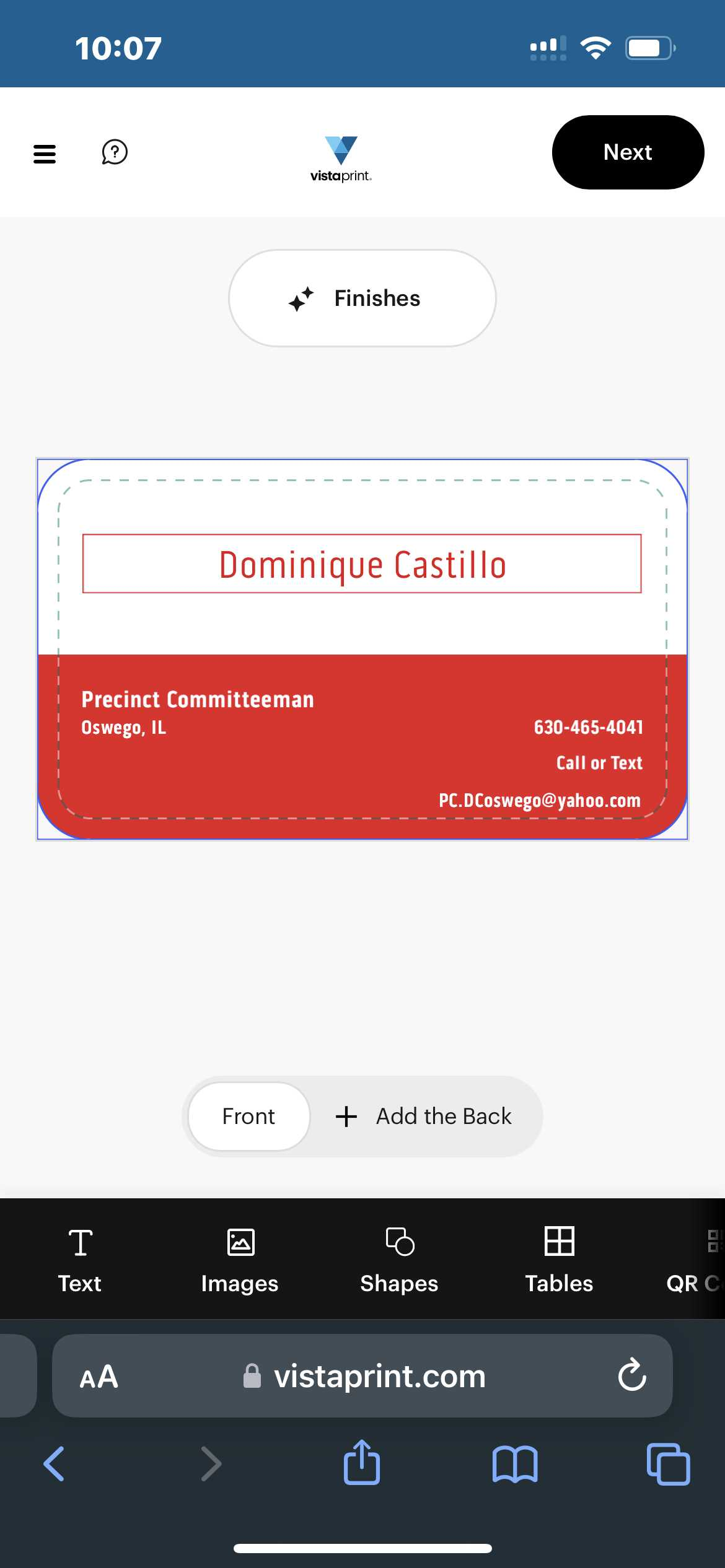Select the email address text on card
The image size is (725, 1568).
(x=540, y=800)
